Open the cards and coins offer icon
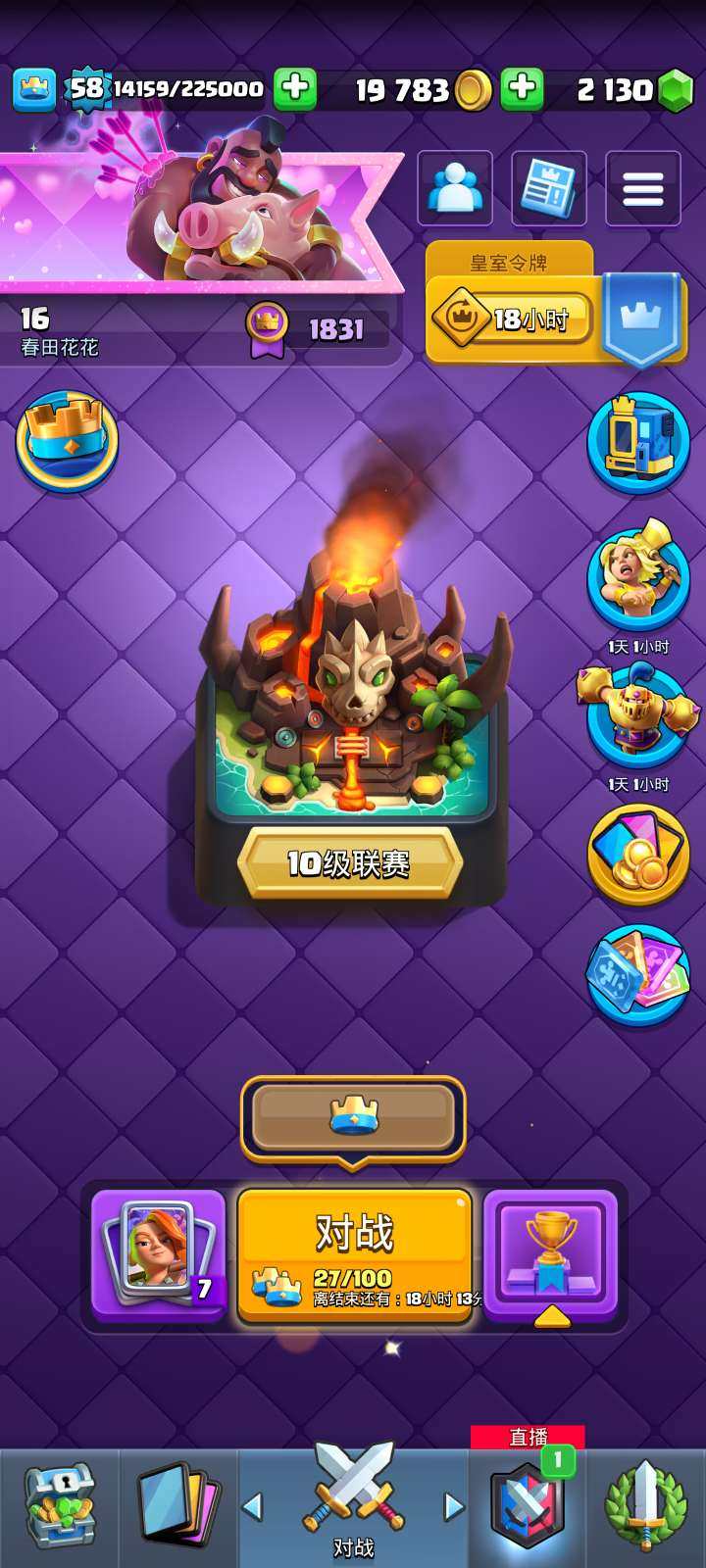The width and height of the screenshot is (706, 1568). [x=638, y=855]
